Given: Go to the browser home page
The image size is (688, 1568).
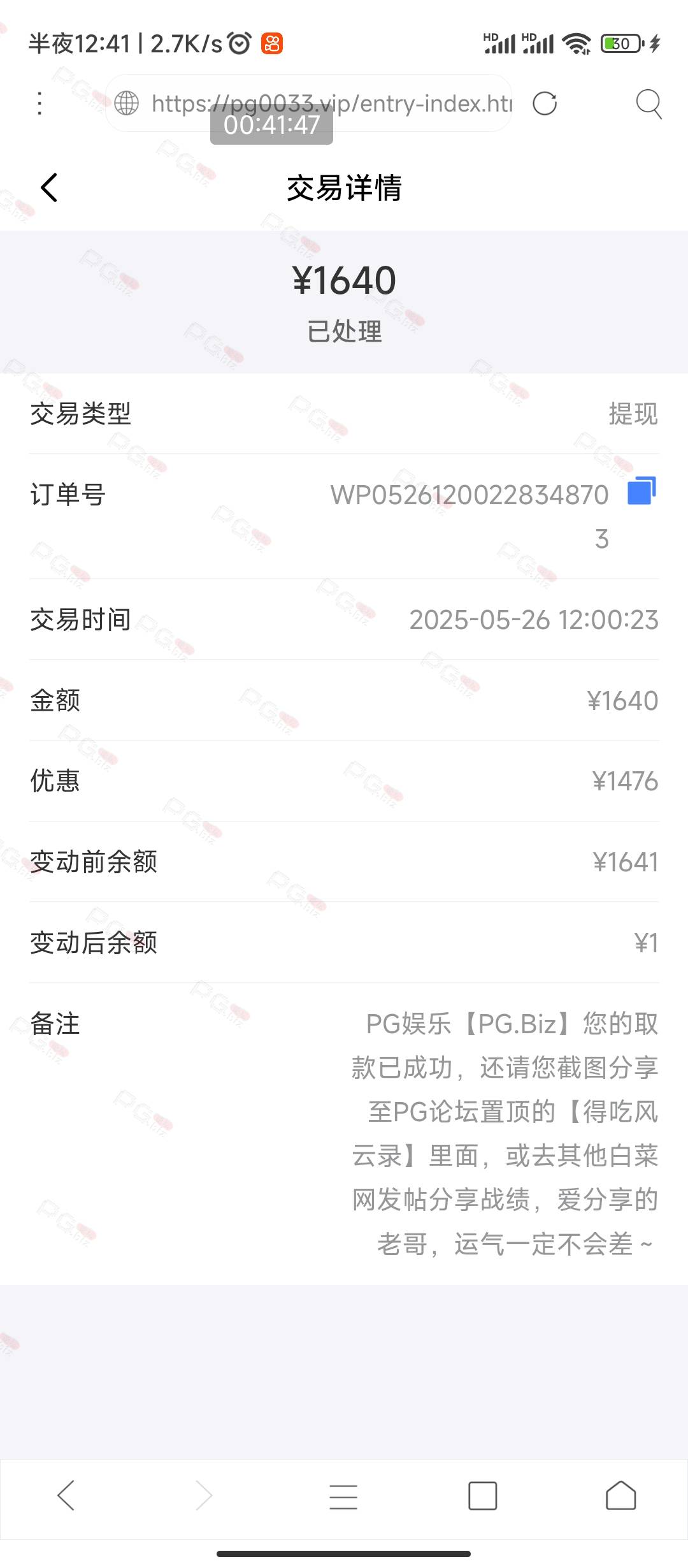Looking at the screenshot, I should 621,1495.
